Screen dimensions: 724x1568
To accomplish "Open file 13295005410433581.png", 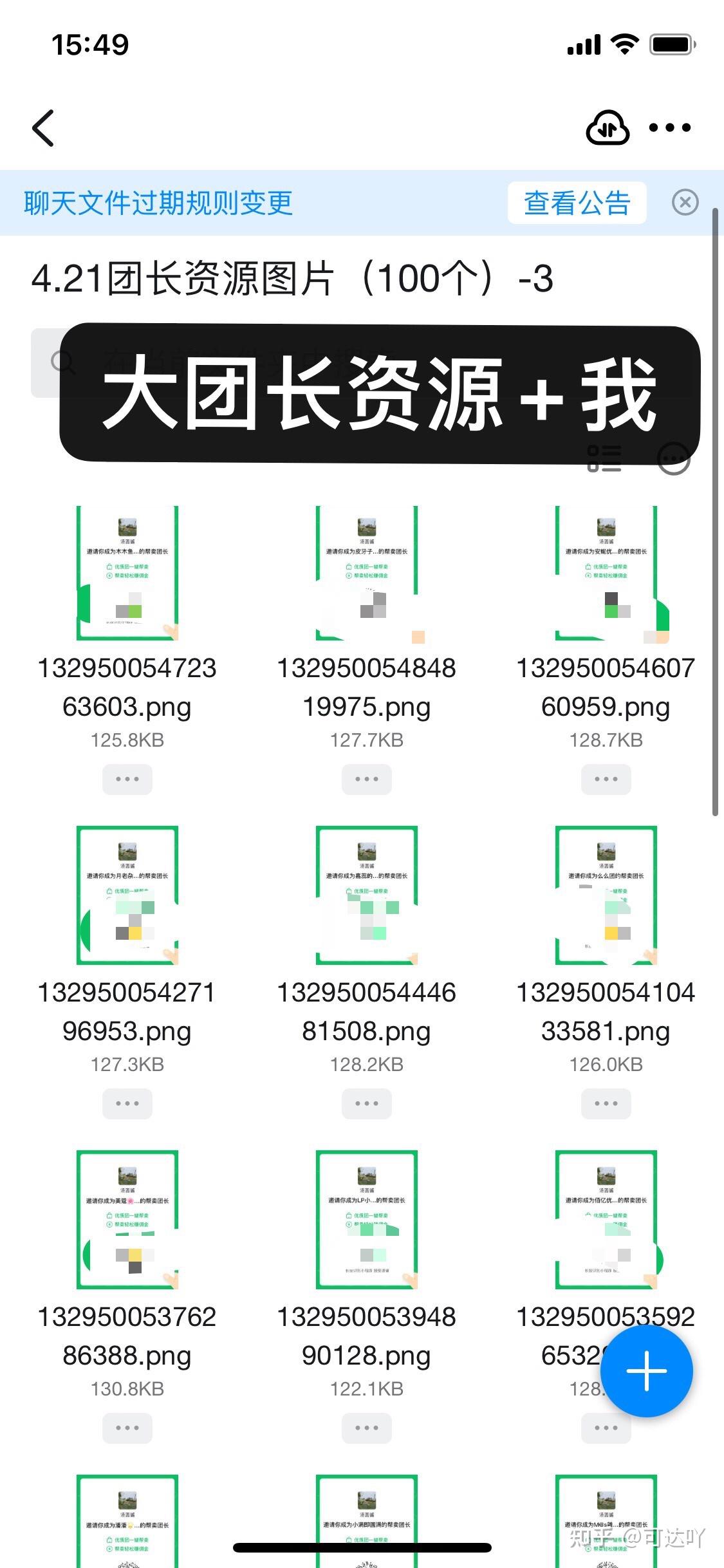I will coord(606,895).
